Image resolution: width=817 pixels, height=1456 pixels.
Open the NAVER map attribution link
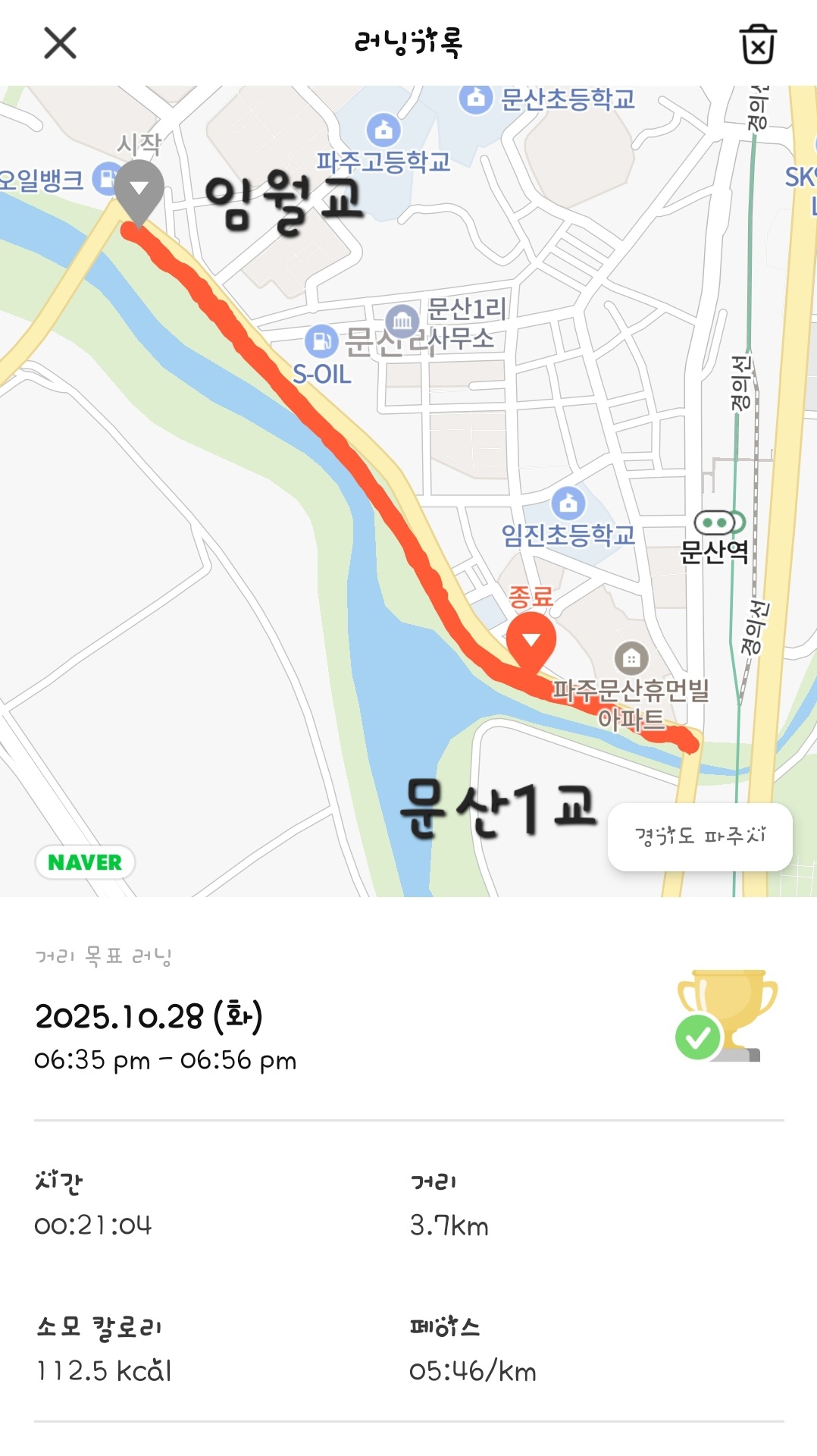pos(85,862)
